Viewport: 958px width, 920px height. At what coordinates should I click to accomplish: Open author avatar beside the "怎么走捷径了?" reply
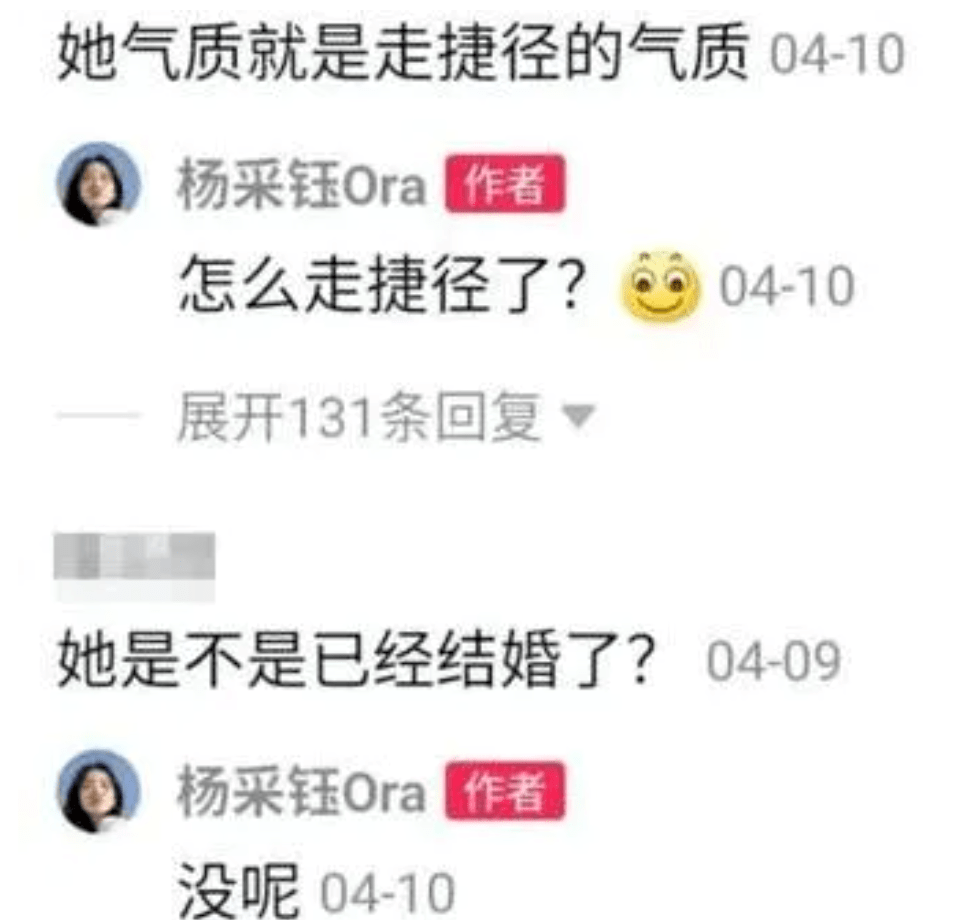coord(97,184)
